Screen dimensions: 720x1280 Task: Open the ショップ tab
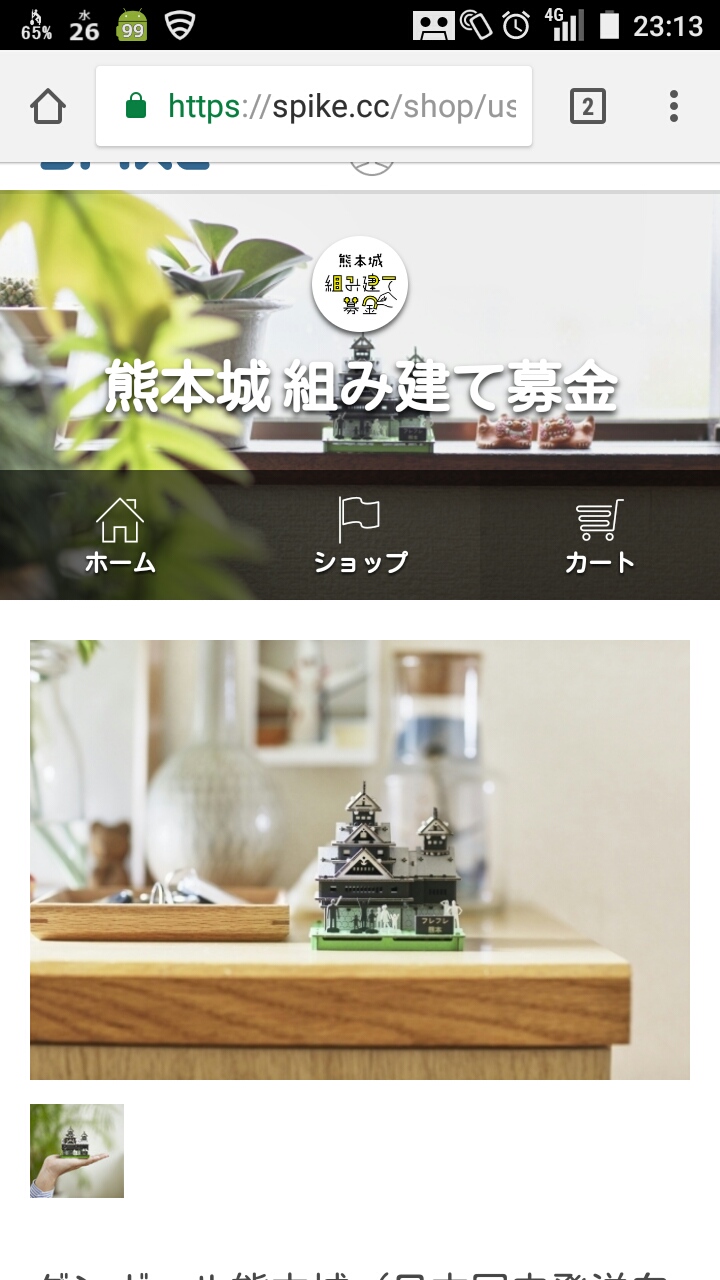pos(360,536)
